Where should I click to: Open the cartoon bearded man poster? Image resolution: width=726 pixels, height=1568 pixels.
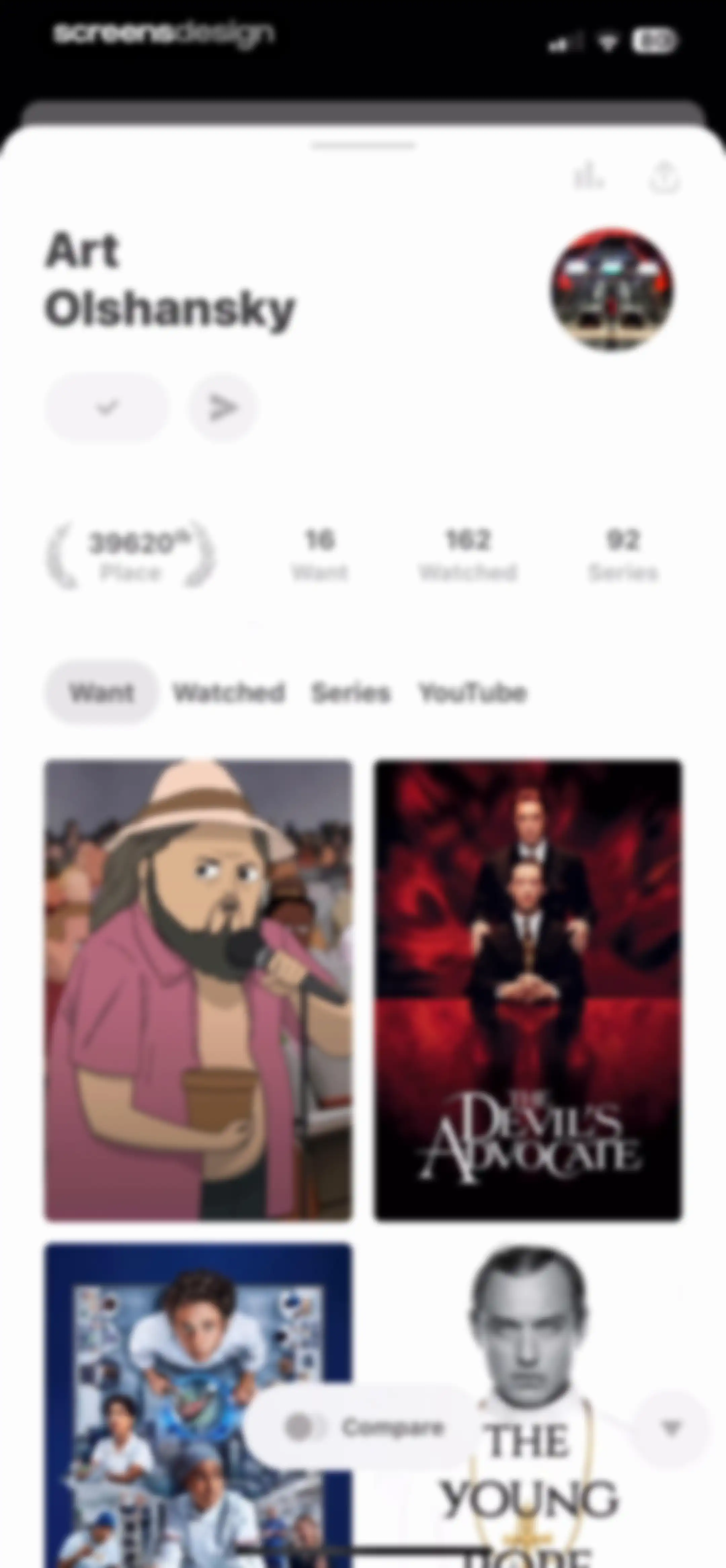pos(199,990)
